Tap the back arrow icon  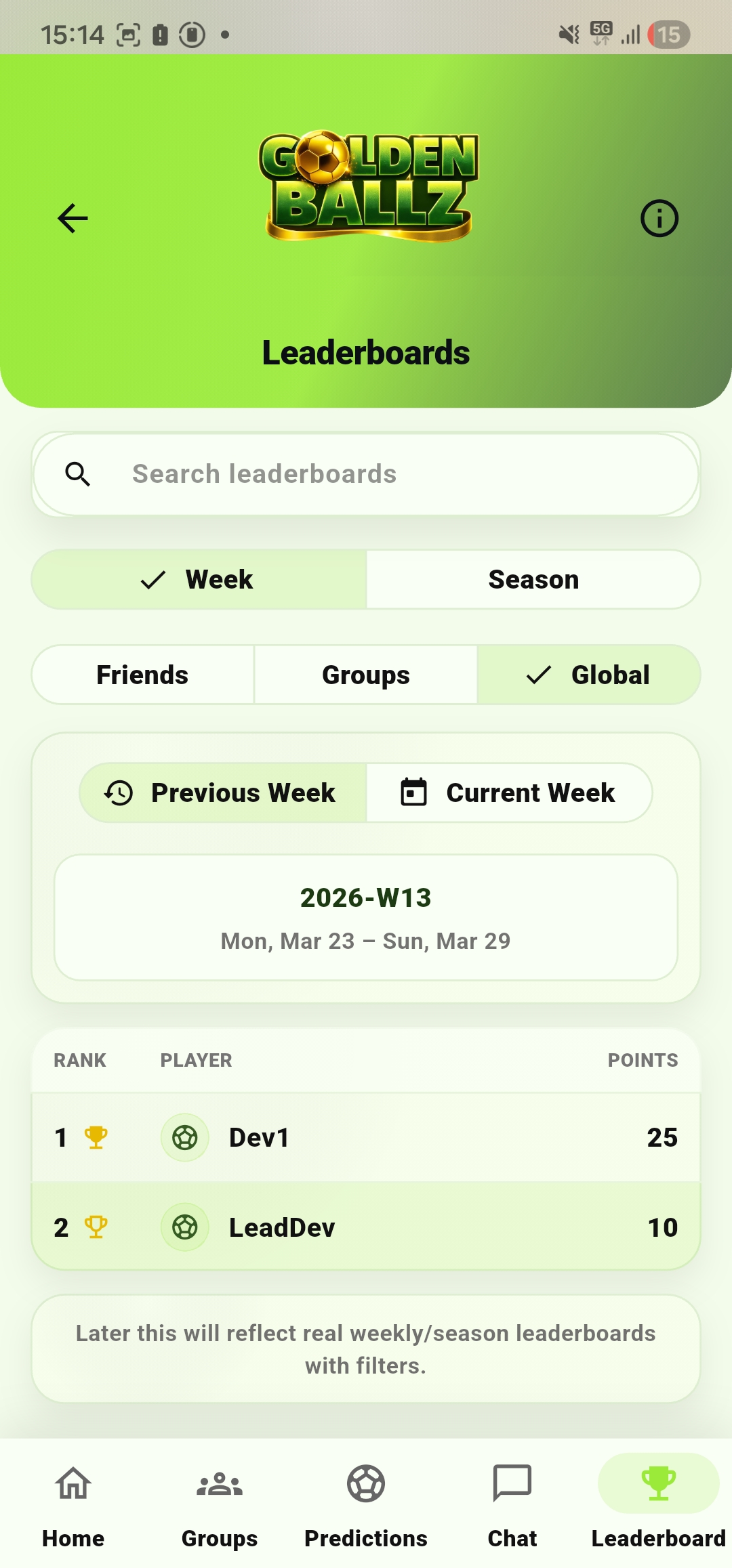coord(71,218)
